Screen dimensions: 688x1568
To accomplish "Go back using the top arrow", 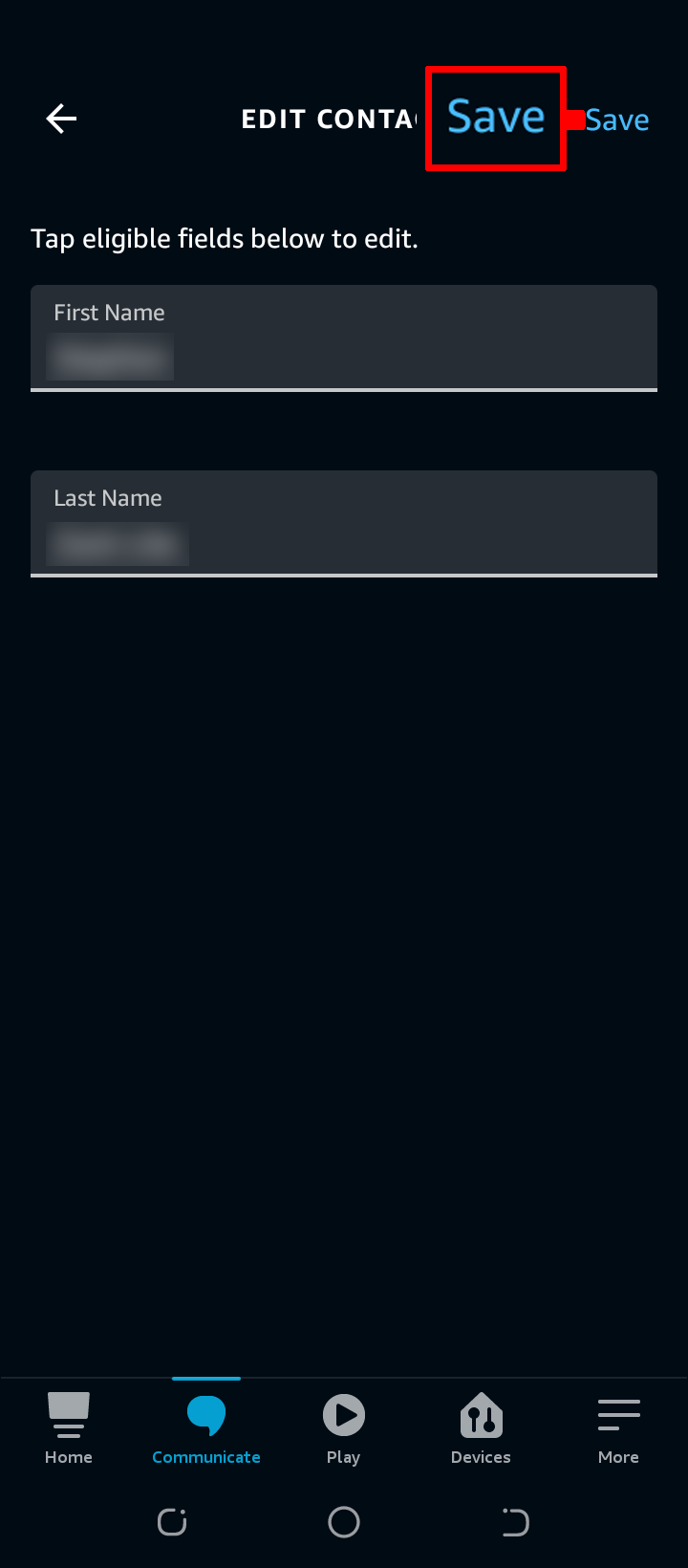I will [61, 119].
